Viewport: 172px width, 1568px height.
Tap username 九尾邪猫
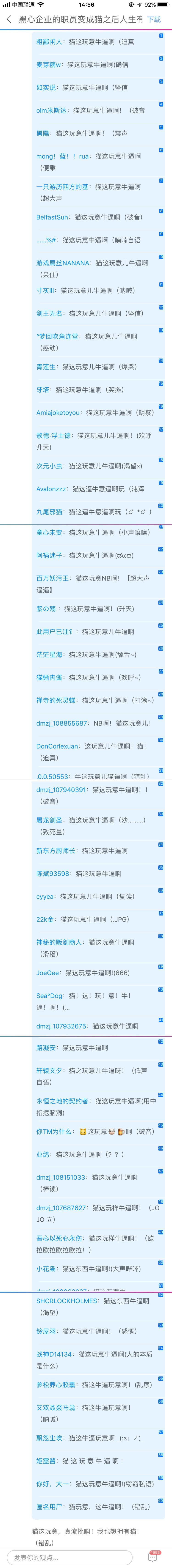49,512
